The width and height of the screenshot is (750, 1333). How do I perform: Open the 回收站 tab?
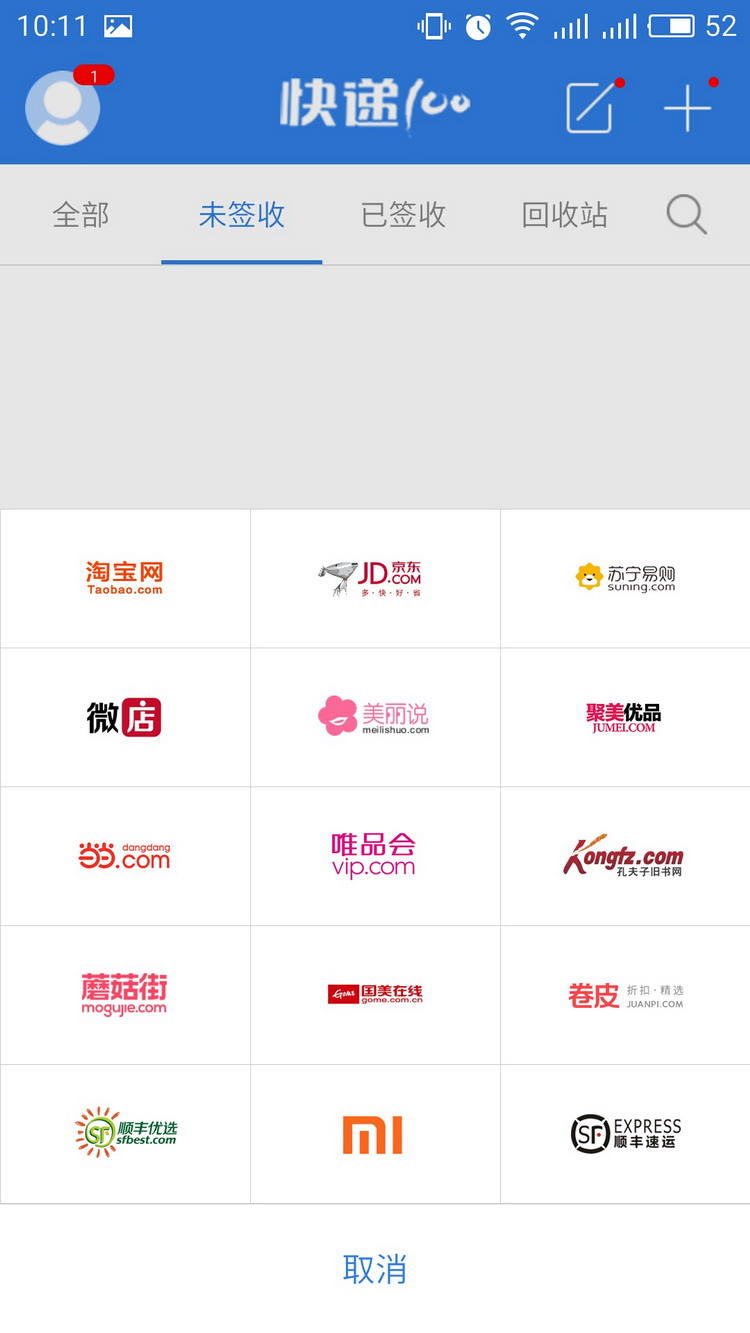[x=564, y=215]
